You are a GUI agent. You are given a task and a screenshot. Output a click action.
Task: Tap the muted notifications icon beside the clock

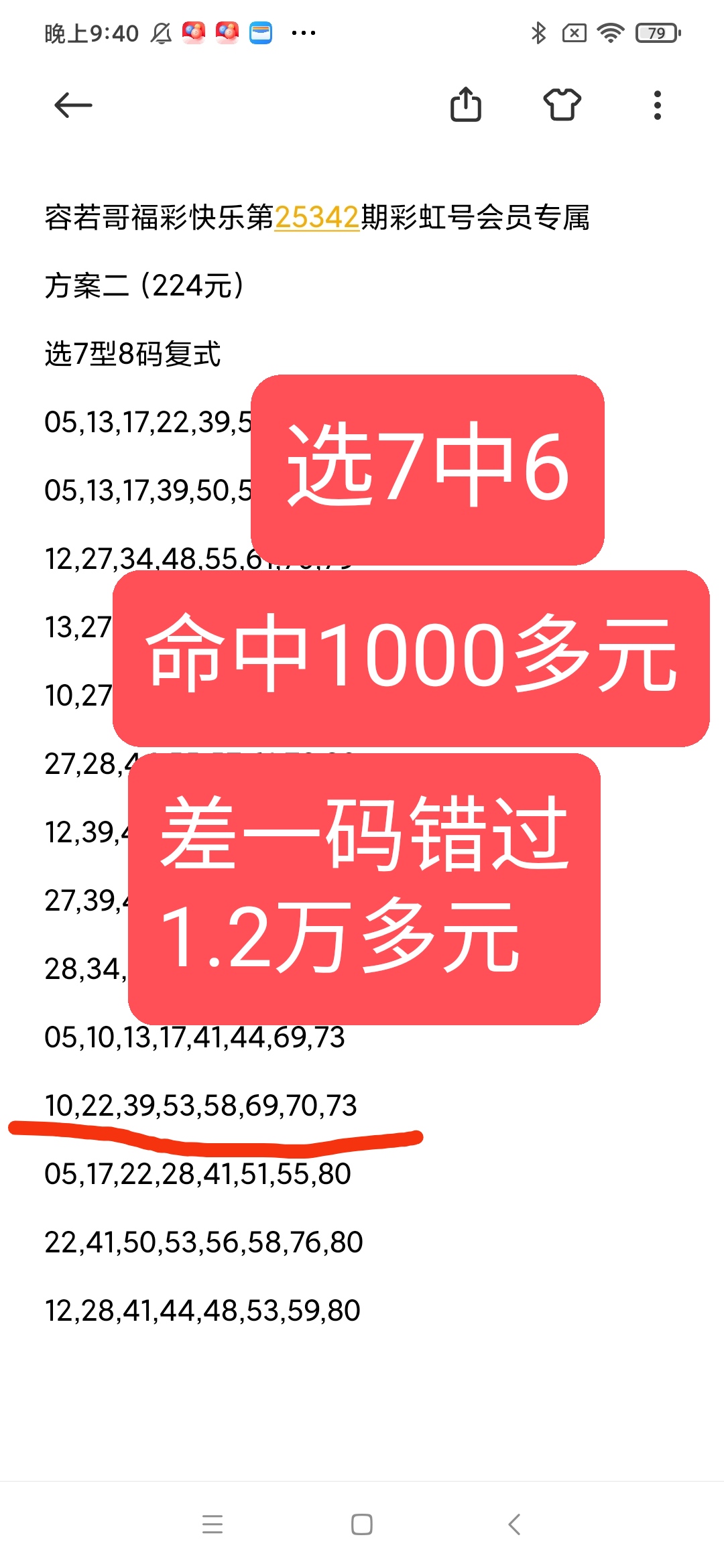[160, 32]
